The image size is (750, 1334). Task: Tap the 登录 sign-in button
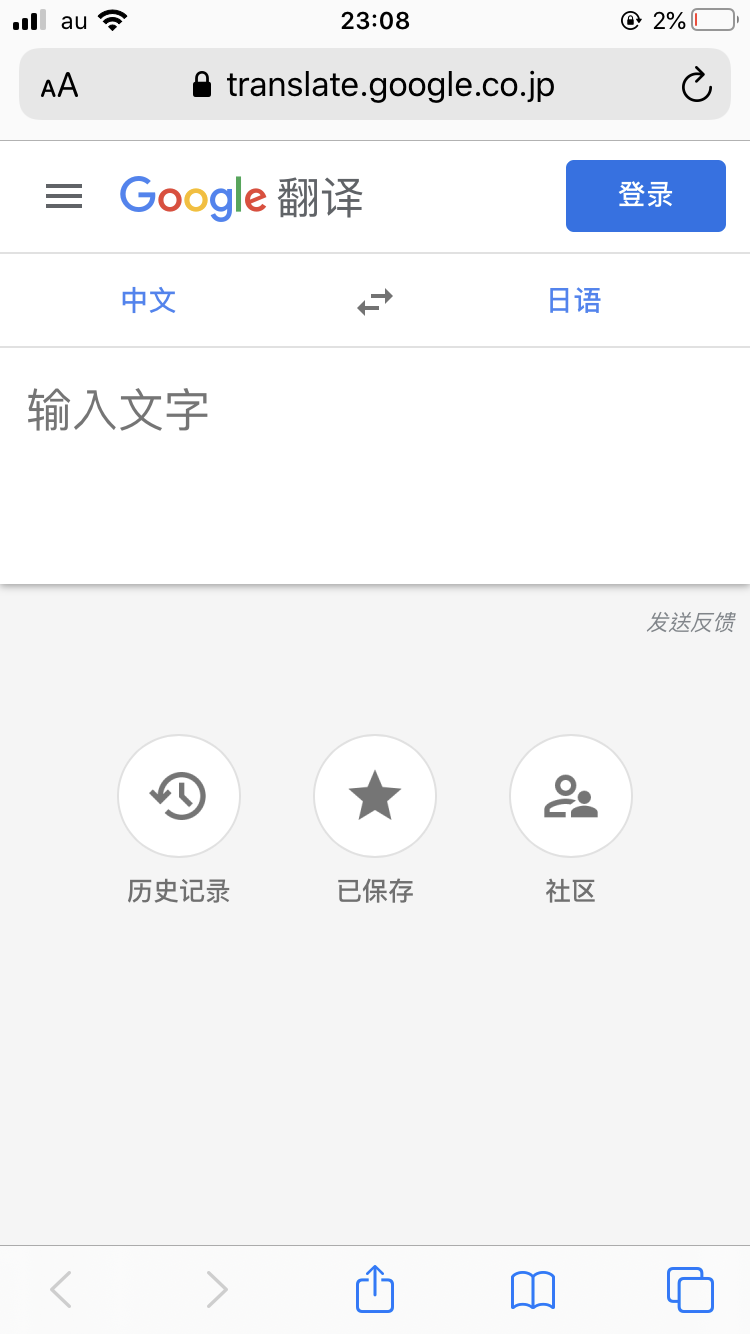coord(645,196)
